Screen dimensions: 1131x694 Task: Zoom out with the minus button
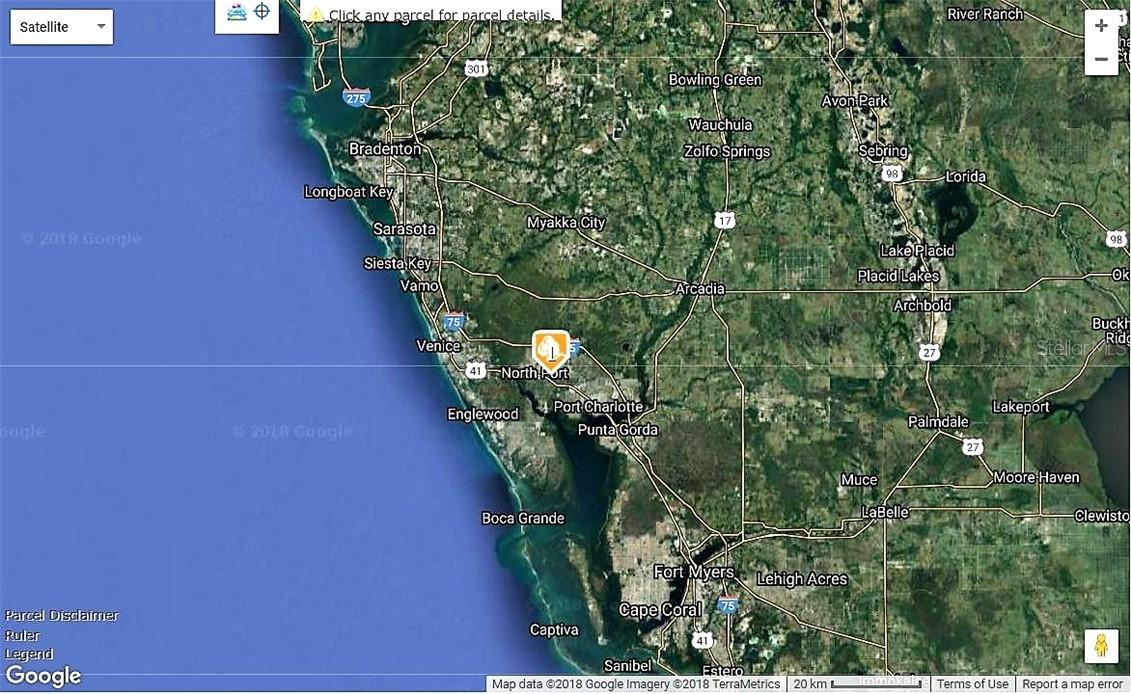1101,59
